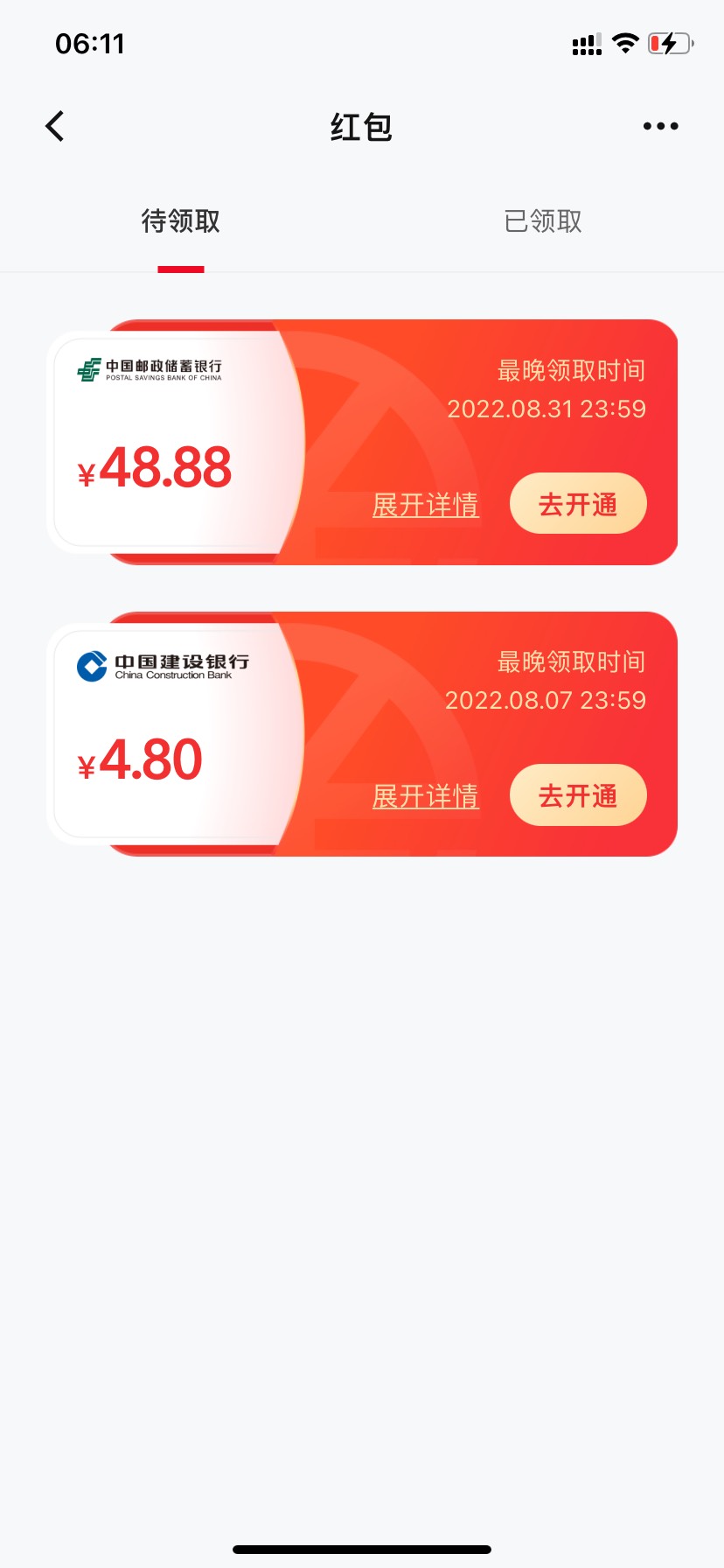This screenshot has height=1568, width=724.
Task: Expand 展开详情 for the ¥4.80 red packet
Action: (426, 796)
